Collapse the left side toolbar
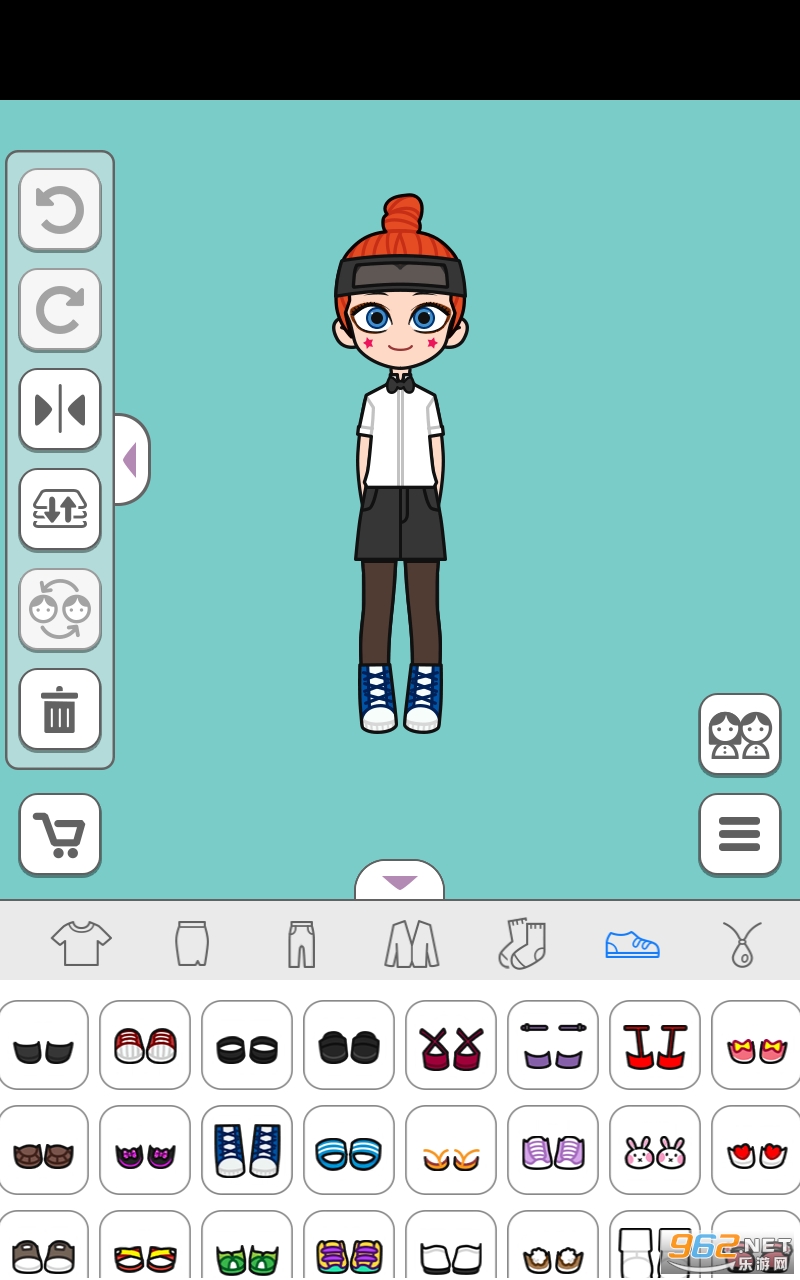The image size is (800, 1280). [x=131, y=459]
